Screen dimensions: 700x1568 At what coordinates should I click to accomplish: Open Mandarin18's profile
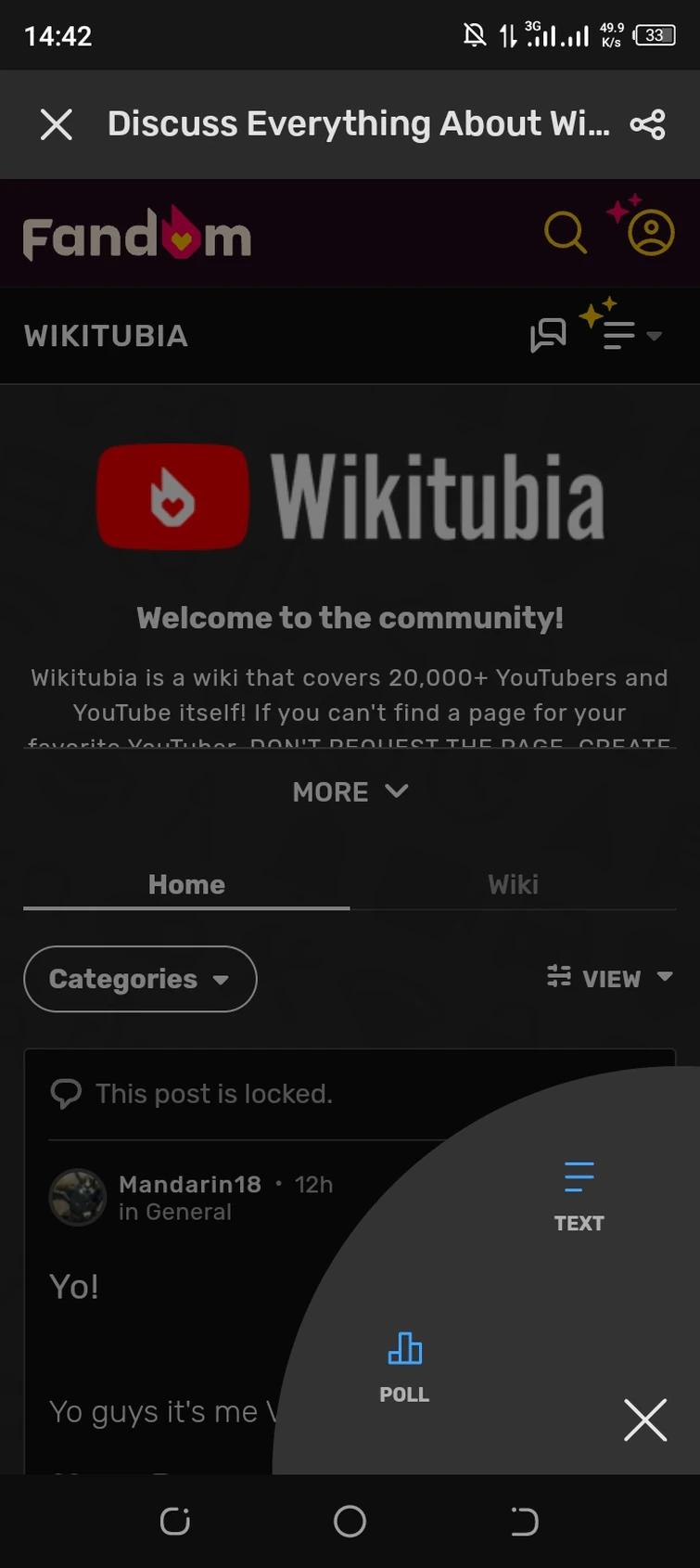(x=190, y=1184)
